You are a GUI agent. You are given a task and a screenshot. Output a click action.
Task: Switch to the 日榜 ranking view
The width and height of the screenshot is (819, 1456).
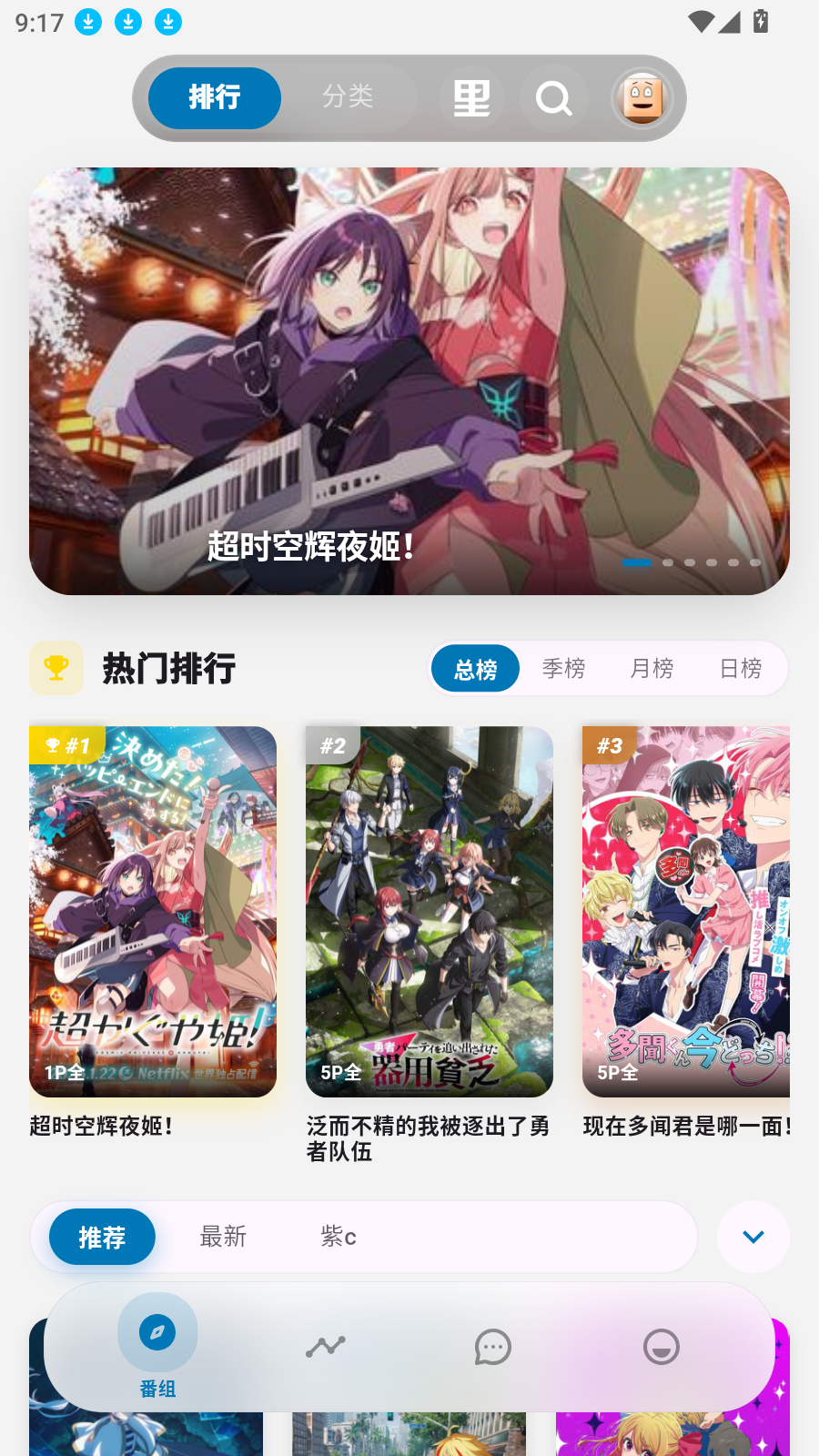(x=739, y=668)
